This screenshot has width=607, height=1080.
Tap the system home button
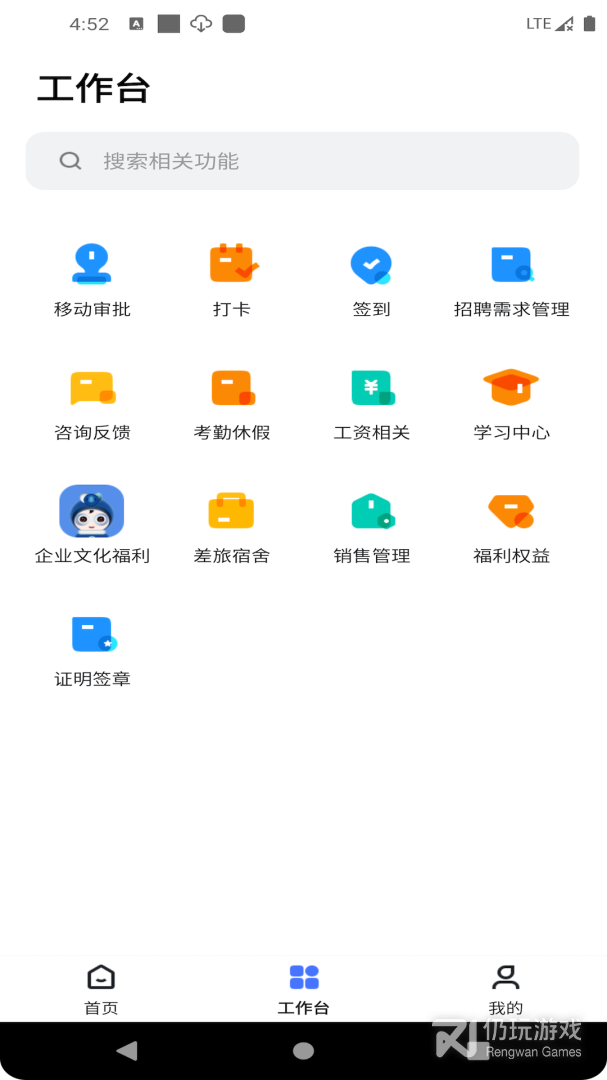coord(303,1050)
